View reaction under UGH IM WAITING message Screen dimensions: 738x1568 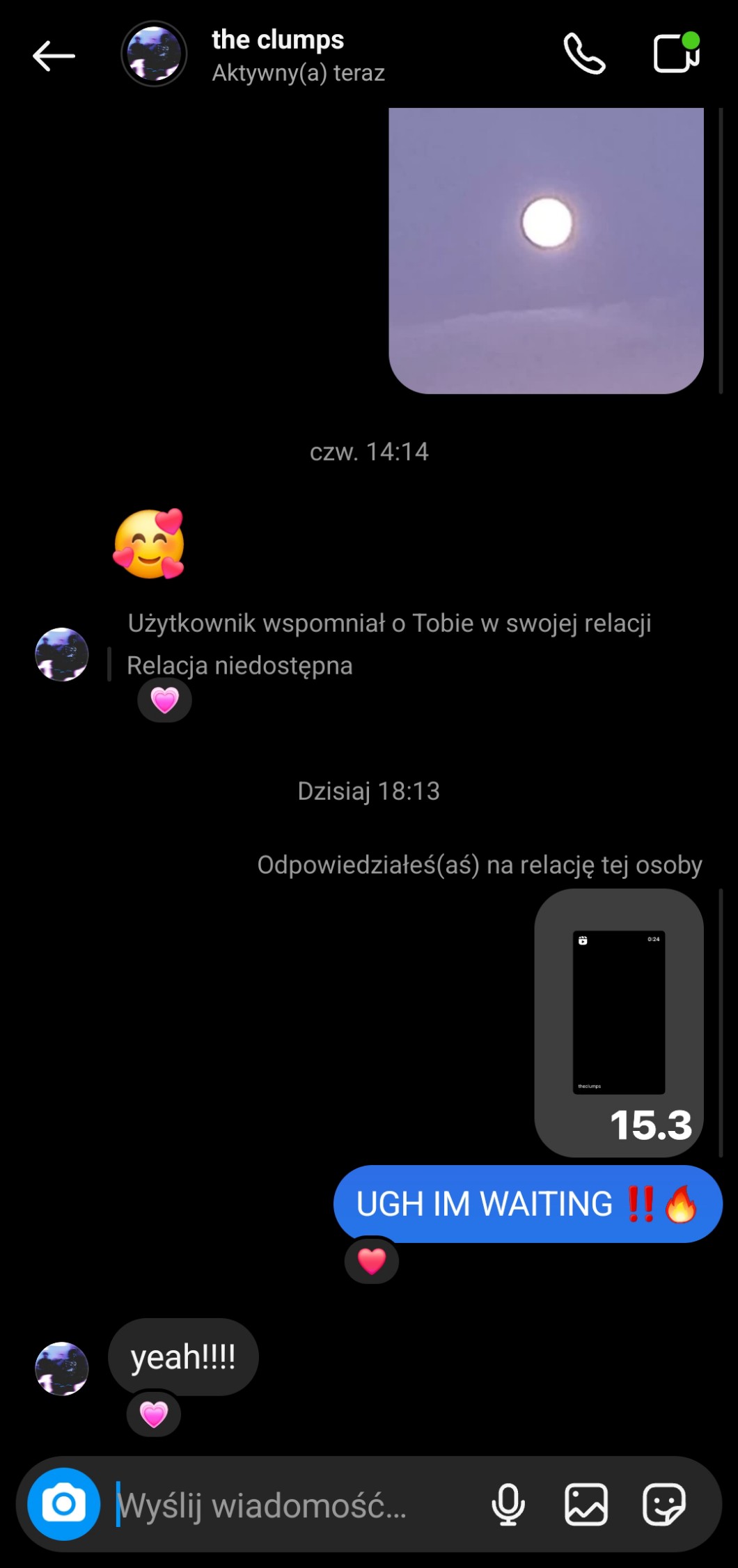click(372, 1260)
